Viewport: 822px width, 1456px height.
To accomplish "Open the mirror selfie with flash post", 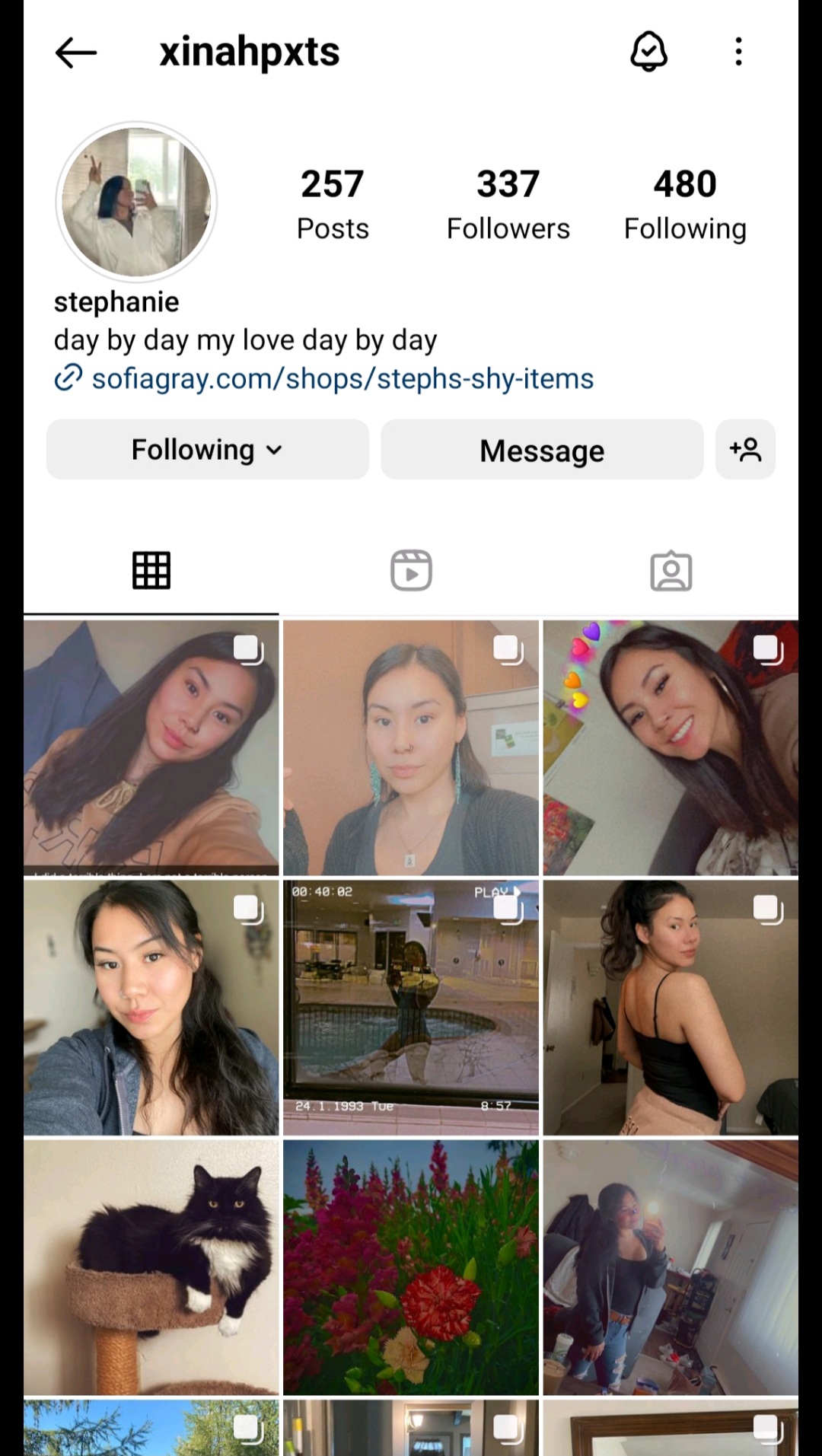I will click(671, 1266).
